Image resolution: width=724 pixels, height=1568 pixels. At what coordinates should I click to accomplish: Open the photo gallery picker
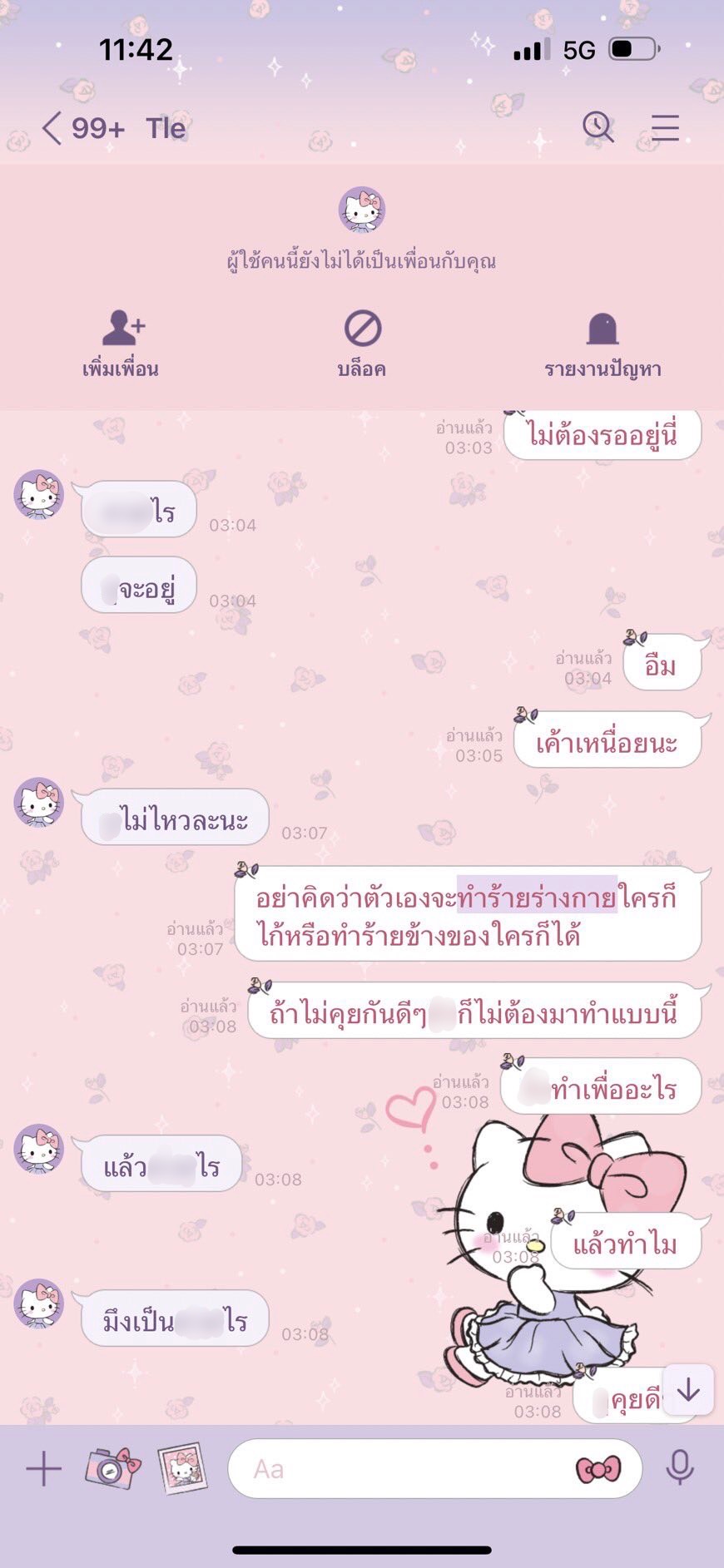(182, 1468)
